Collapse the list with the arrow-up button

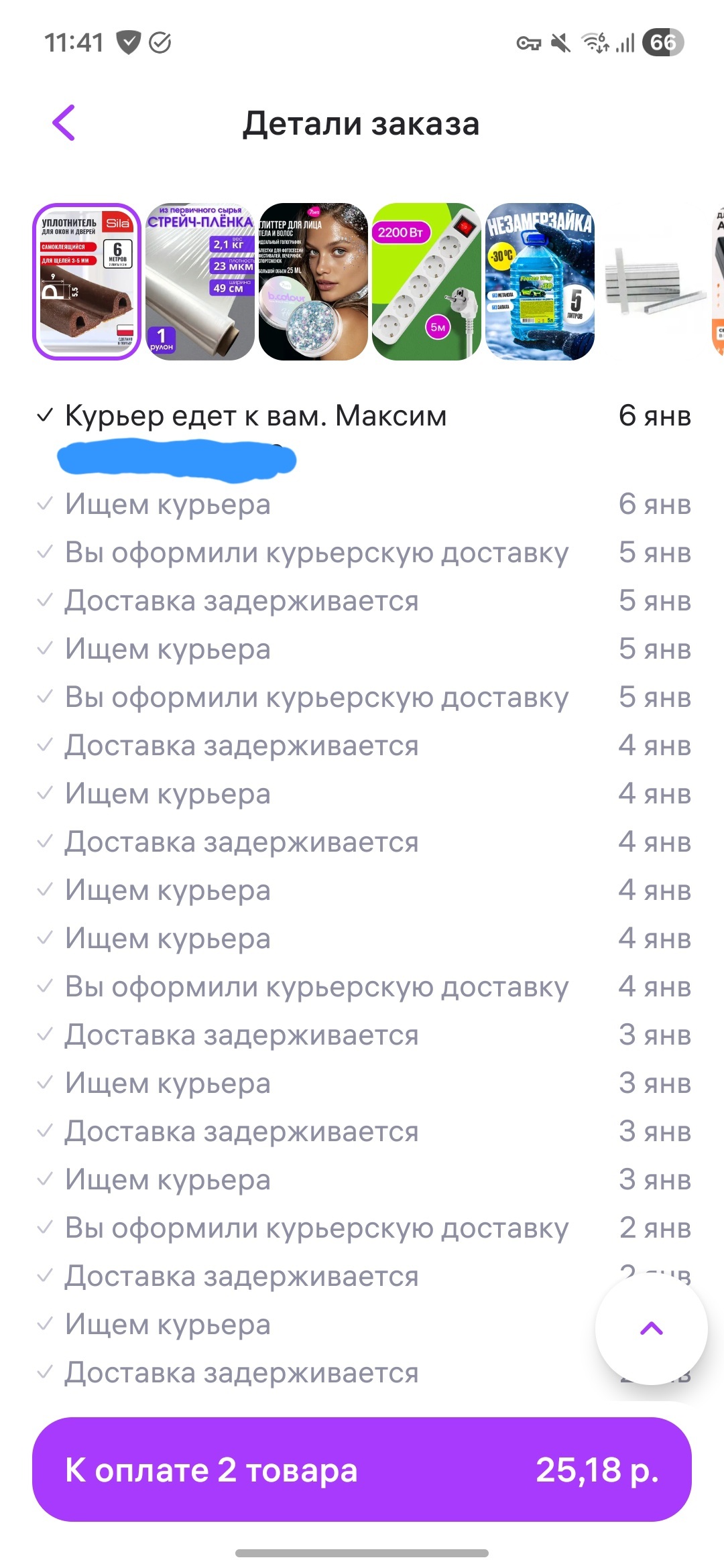(x=651, y=1328)
